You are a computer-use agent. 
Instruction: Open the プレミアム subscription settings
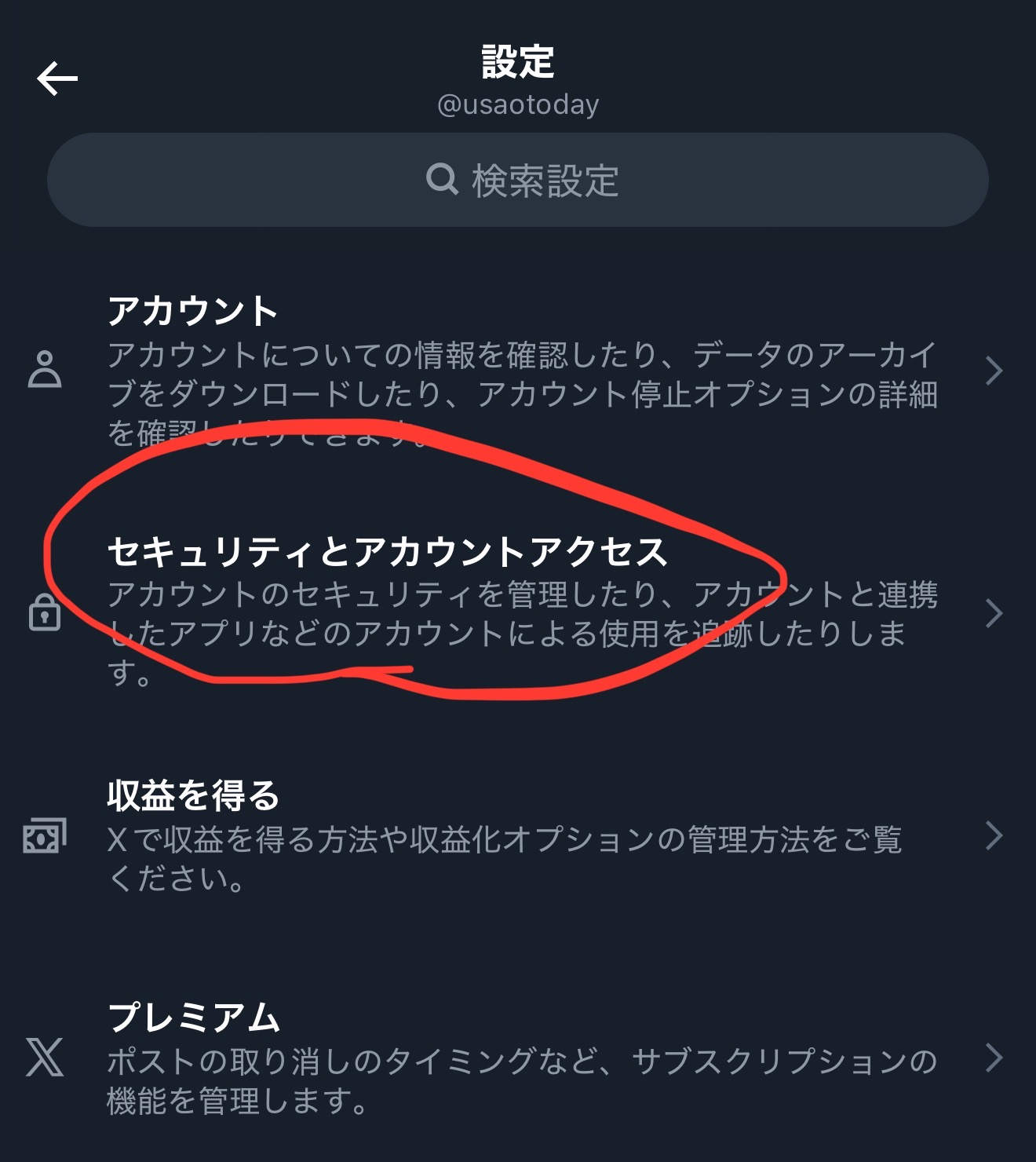point(518,1058)
